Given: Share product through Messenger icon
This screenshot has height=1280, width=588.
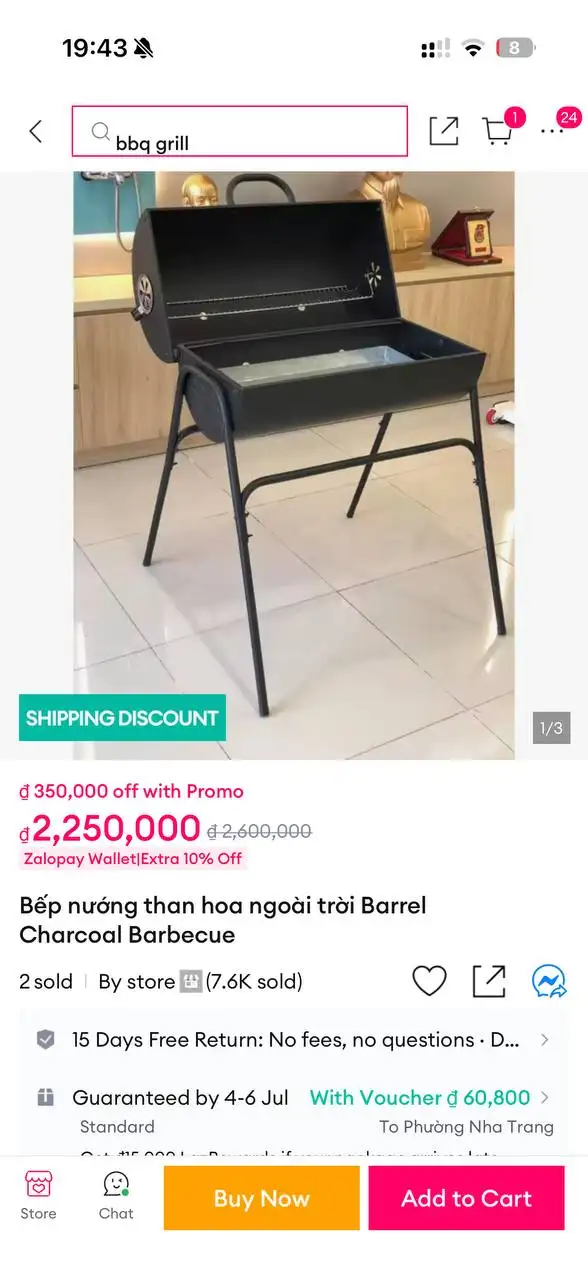Looking at the screenshot, I should coord(549,981).
